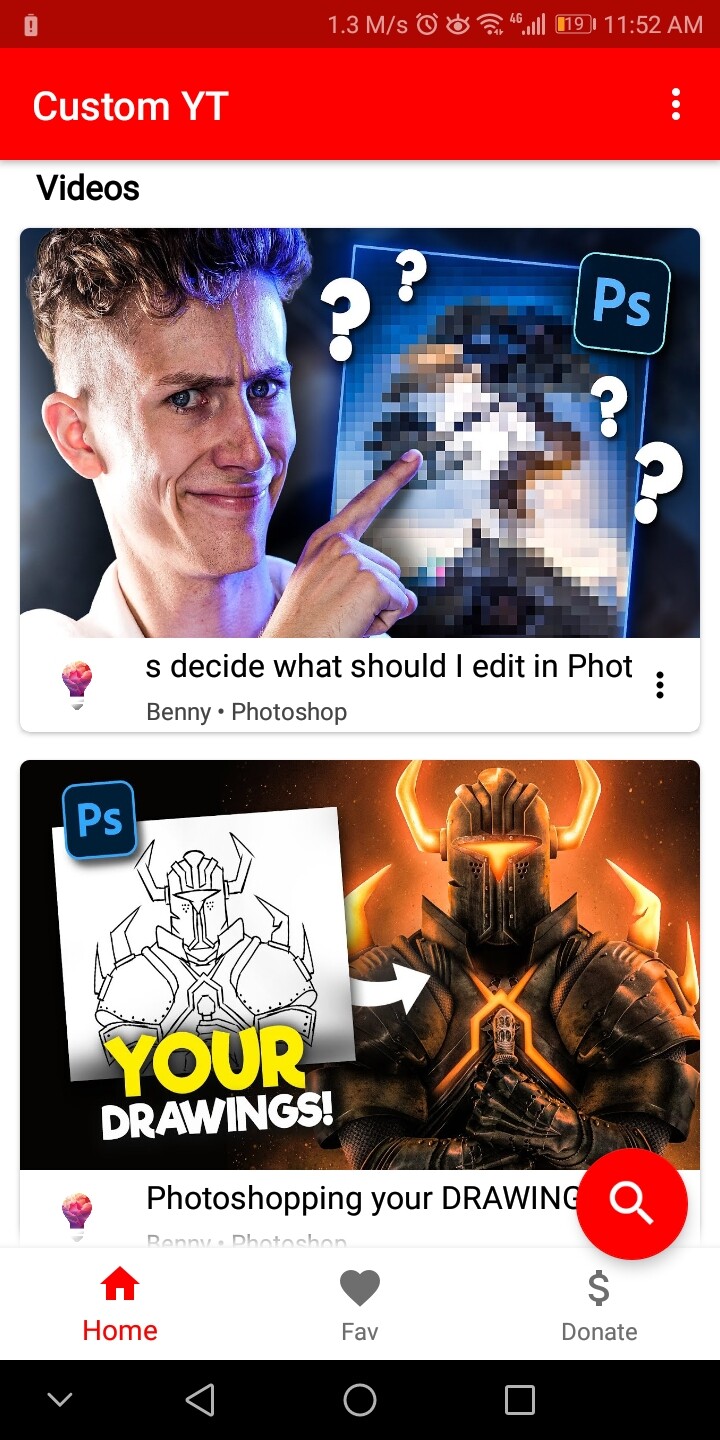
Task: Go back using the system back button
Action: click(x=200, y=1400)
